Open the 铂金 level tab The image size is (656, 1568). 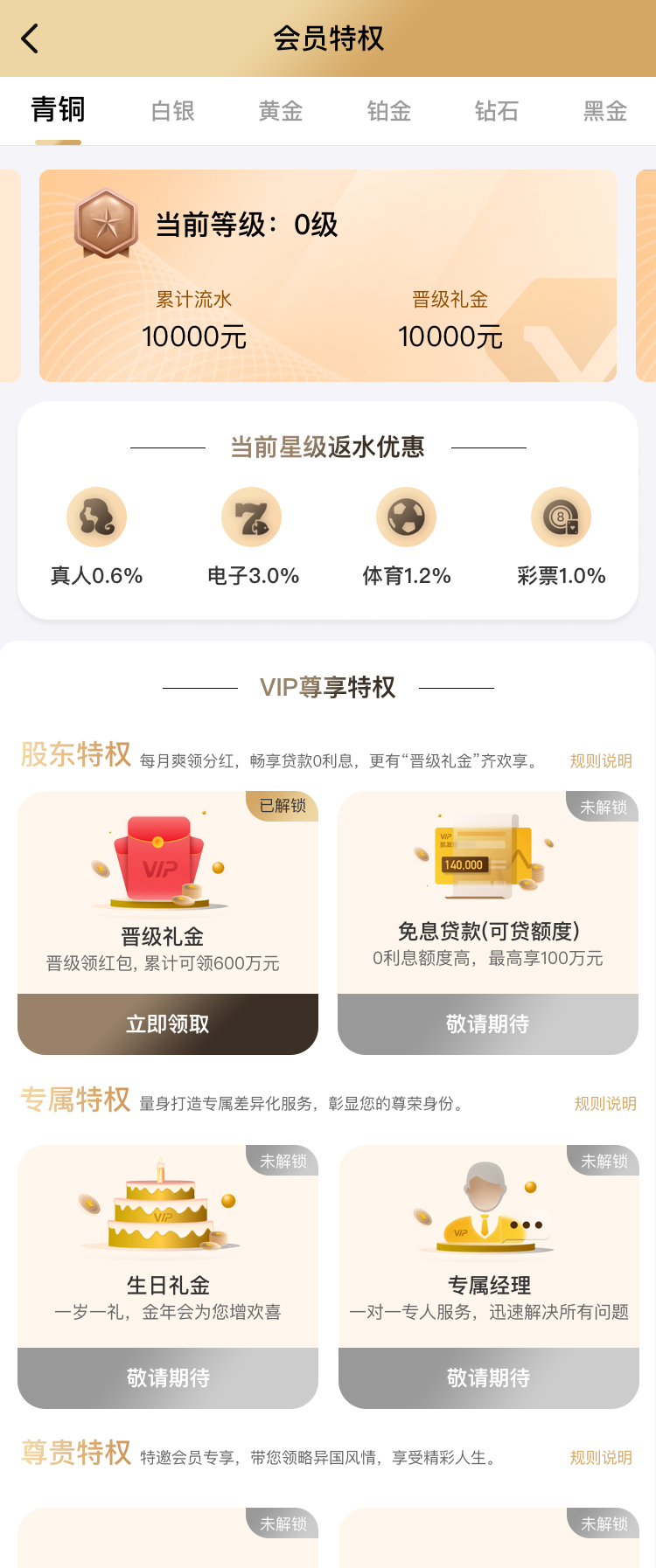click(x=388, y=111)
